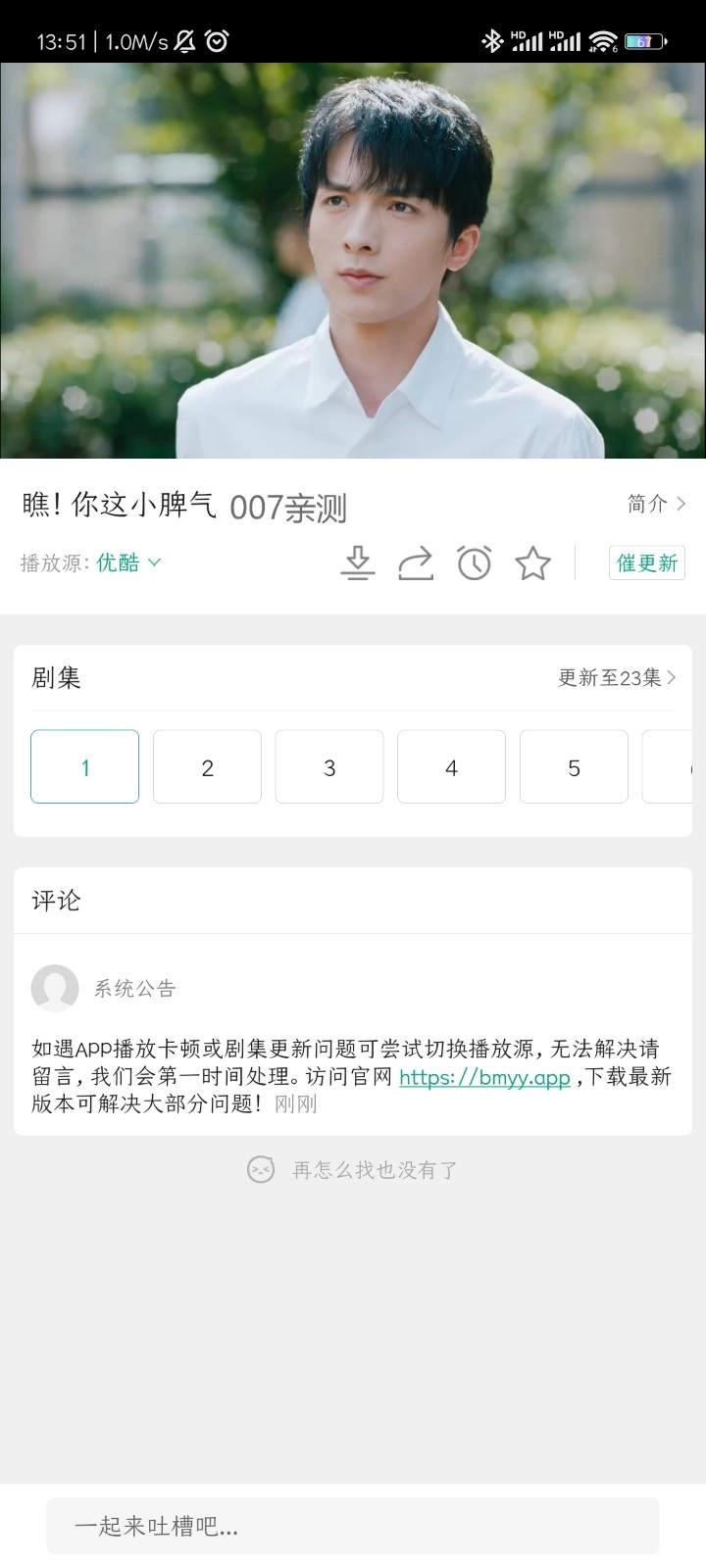Open the 剧集 episodes section header

pyautogui.click(x=56, y=677)
